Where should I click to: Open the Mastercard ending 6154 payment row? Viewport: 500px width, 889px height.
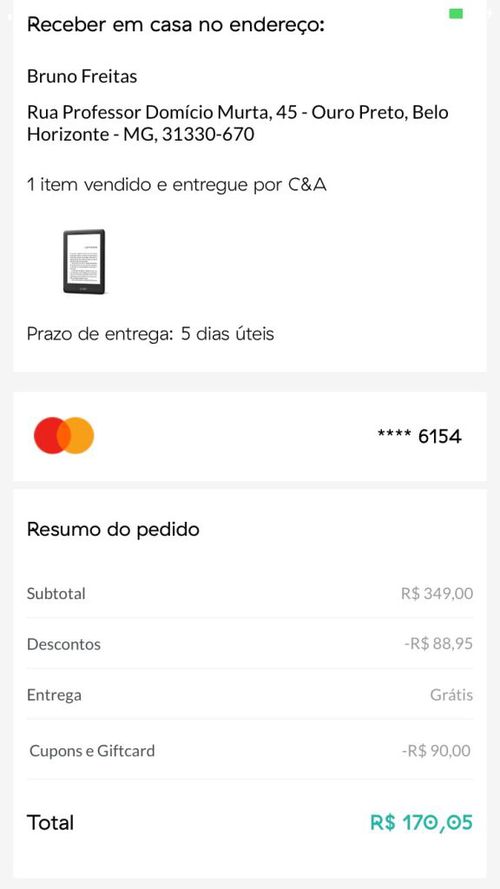coord(249,436)
